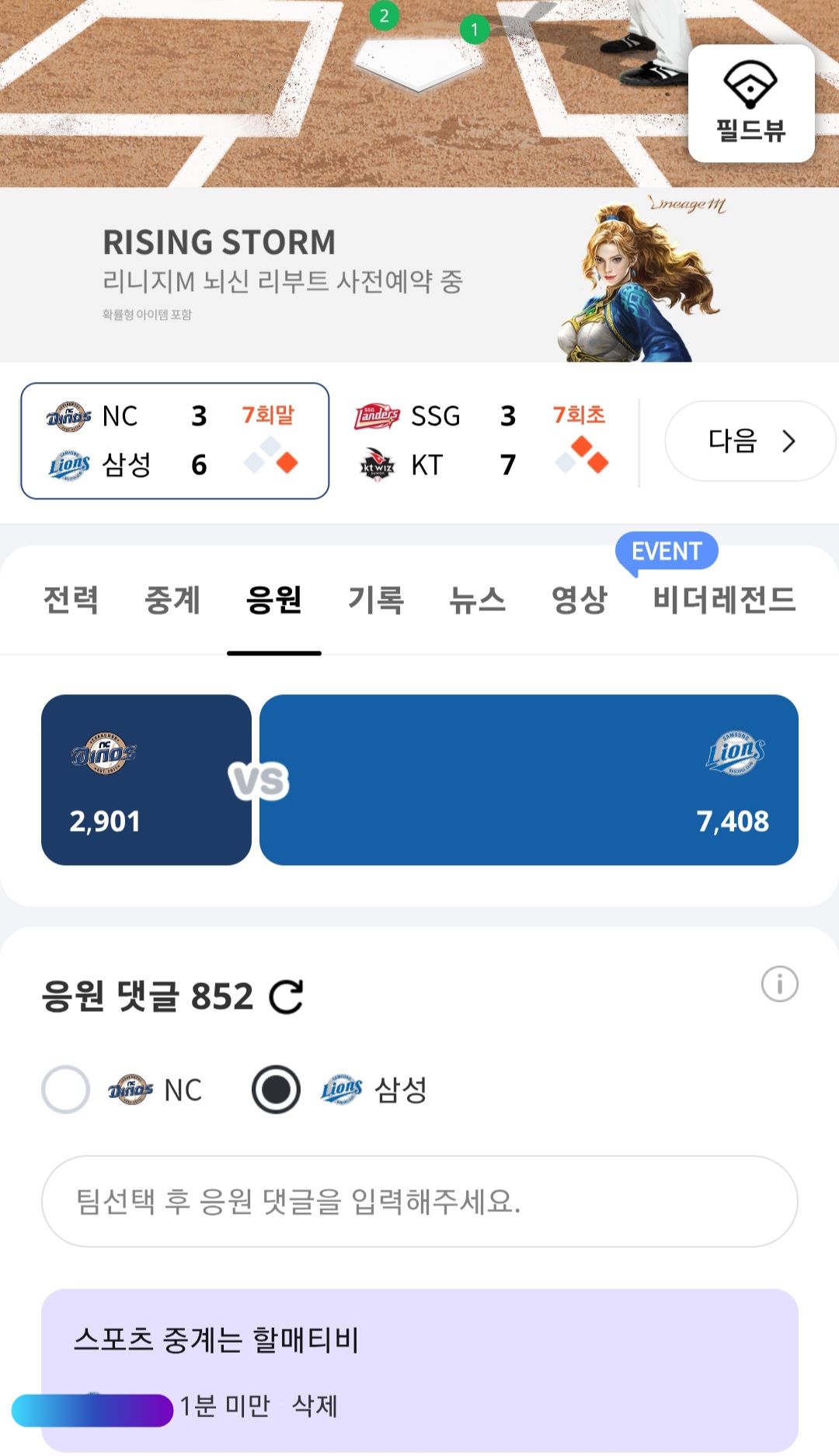Go to the 뉴스 tab
Viewport: 839px width, 1456px height.
point(477,599)
